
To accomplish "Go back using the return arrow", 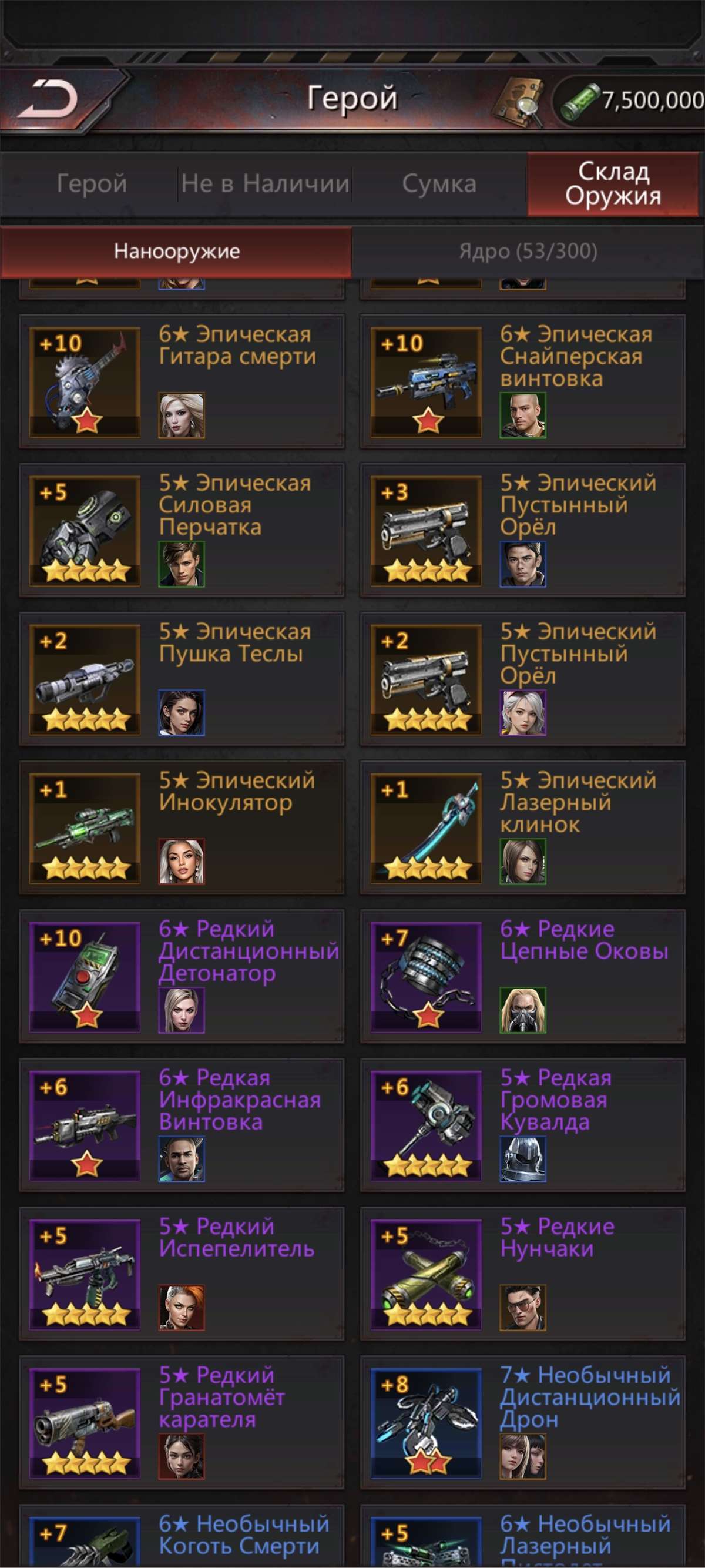I will (49, 99).
